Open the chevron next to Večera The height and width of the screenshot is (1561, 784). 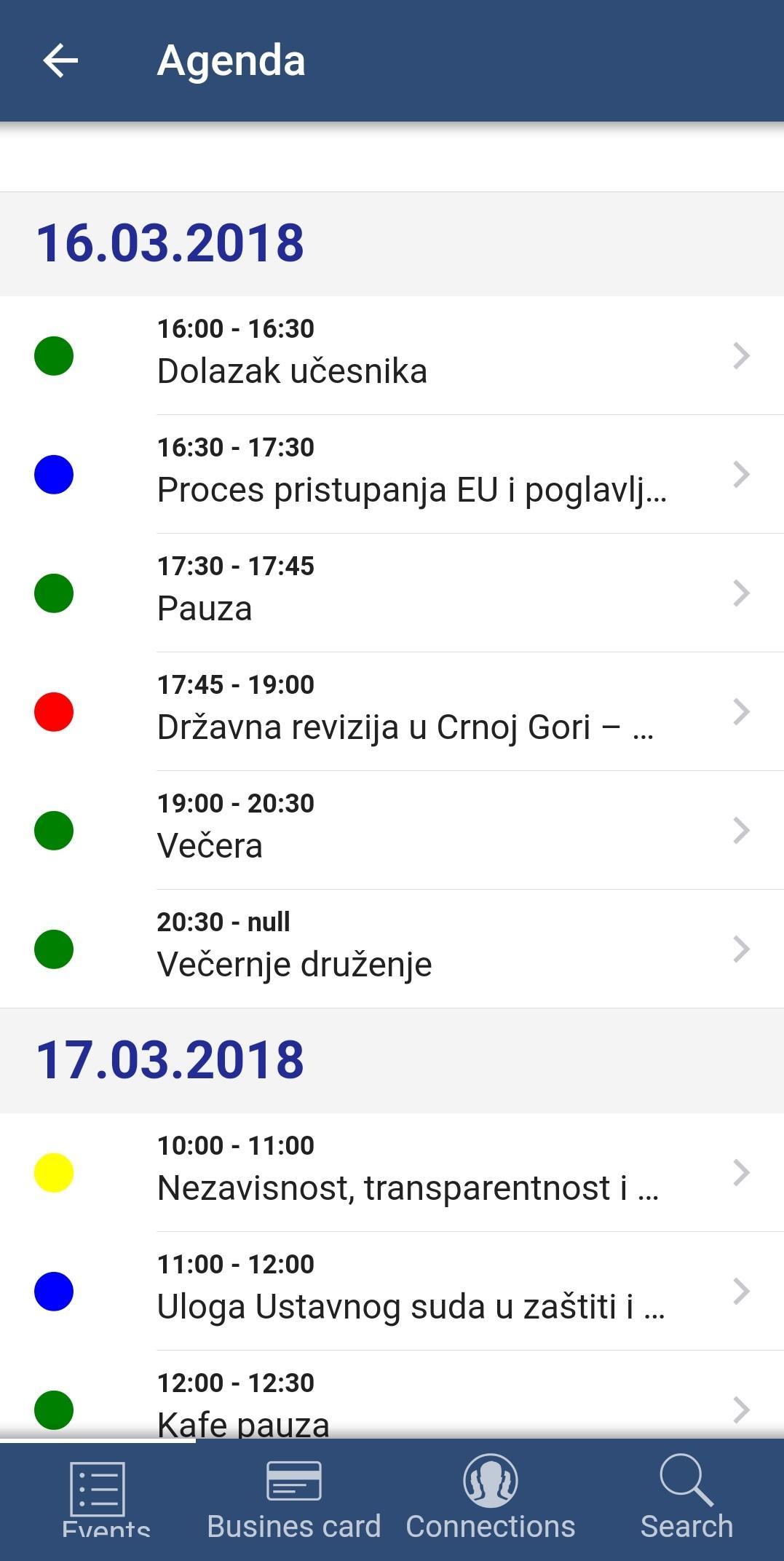743,829
